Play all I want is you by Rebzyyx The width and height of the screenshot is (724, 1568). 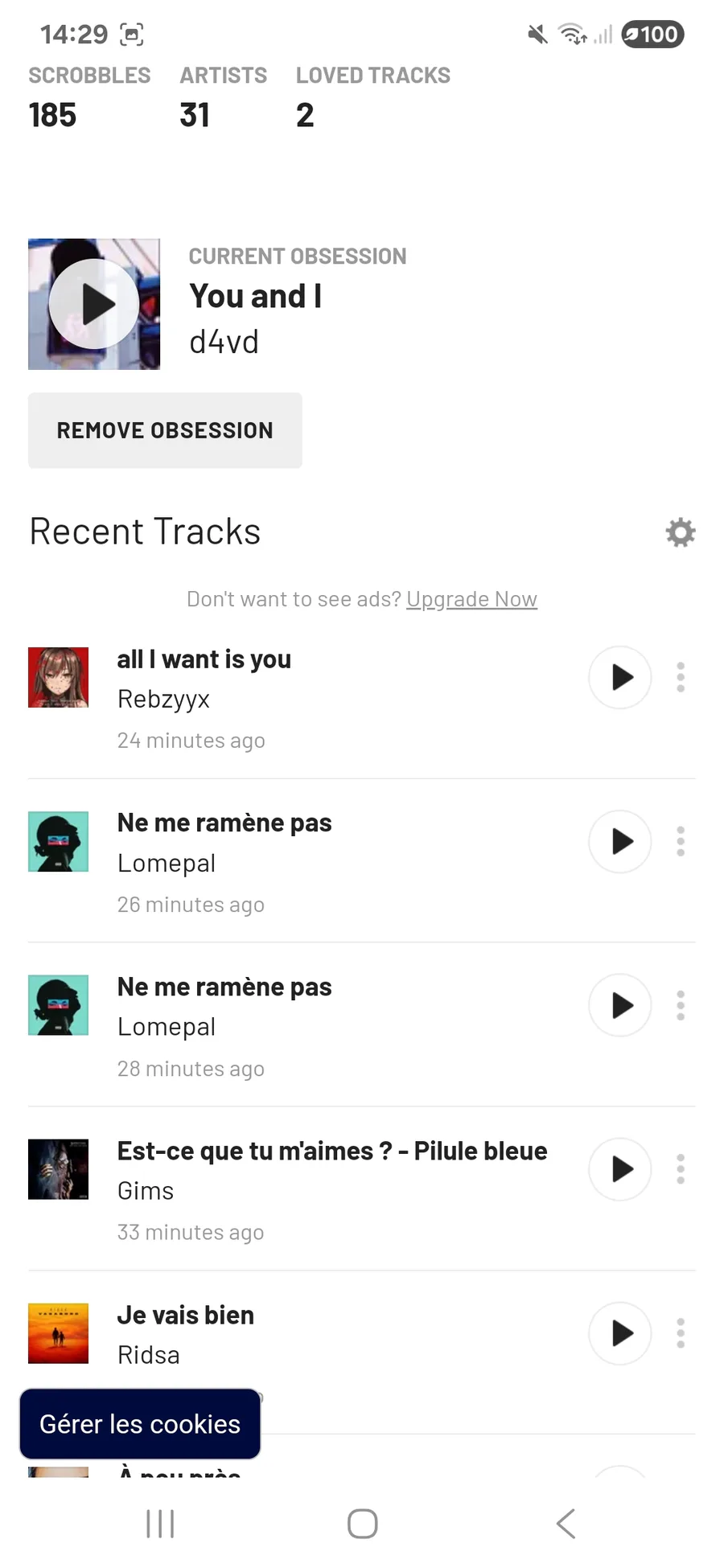pyautogui.click(x=619, y=677)
